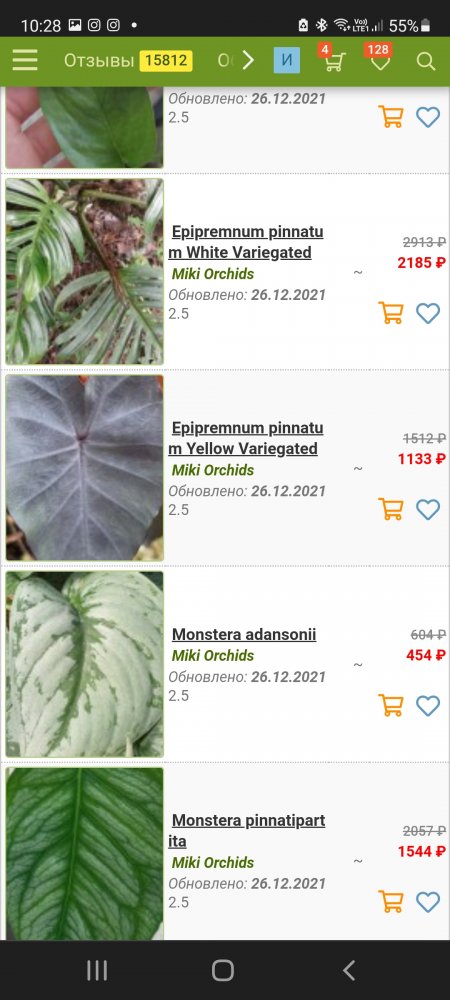Favorite Epipremnum pinnatum White Variegated
The image size is (450, 1000).
[x=428, y=313]
